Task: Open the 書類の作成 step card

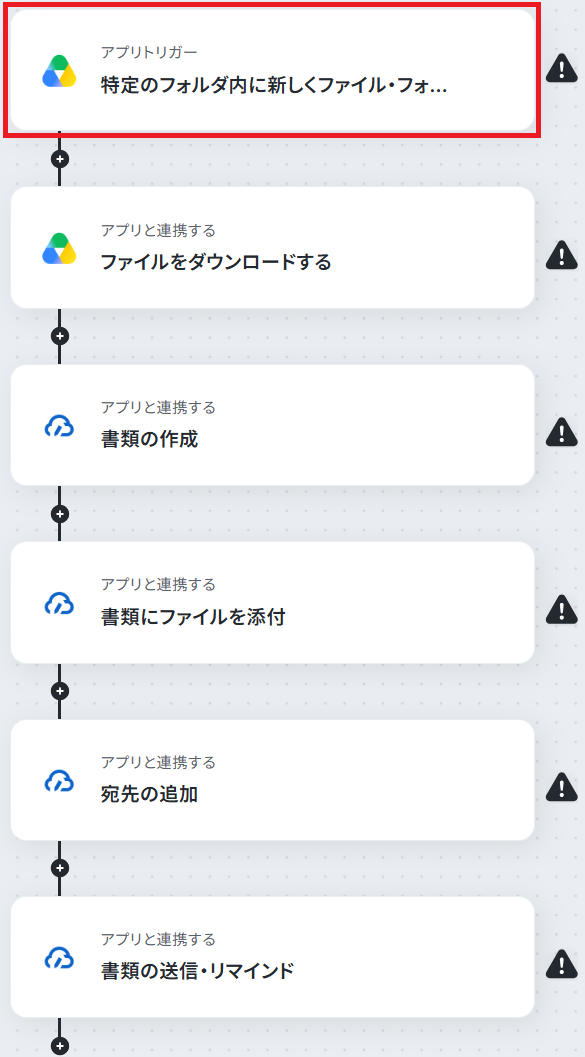Action: 272,425
